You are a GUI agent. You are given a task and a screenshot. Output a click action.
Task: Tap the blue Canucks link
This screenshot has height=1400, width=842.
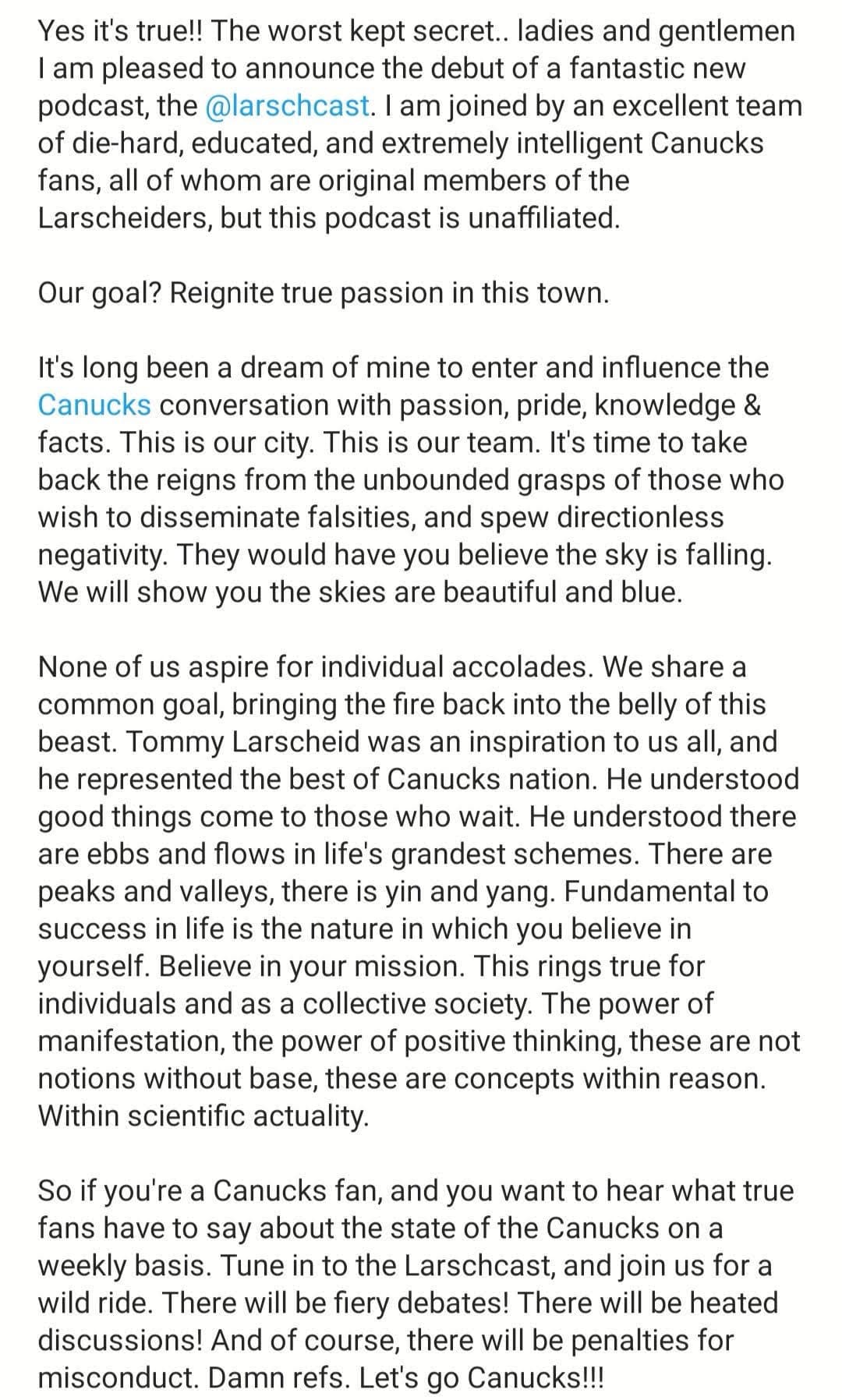click(94, 405)
